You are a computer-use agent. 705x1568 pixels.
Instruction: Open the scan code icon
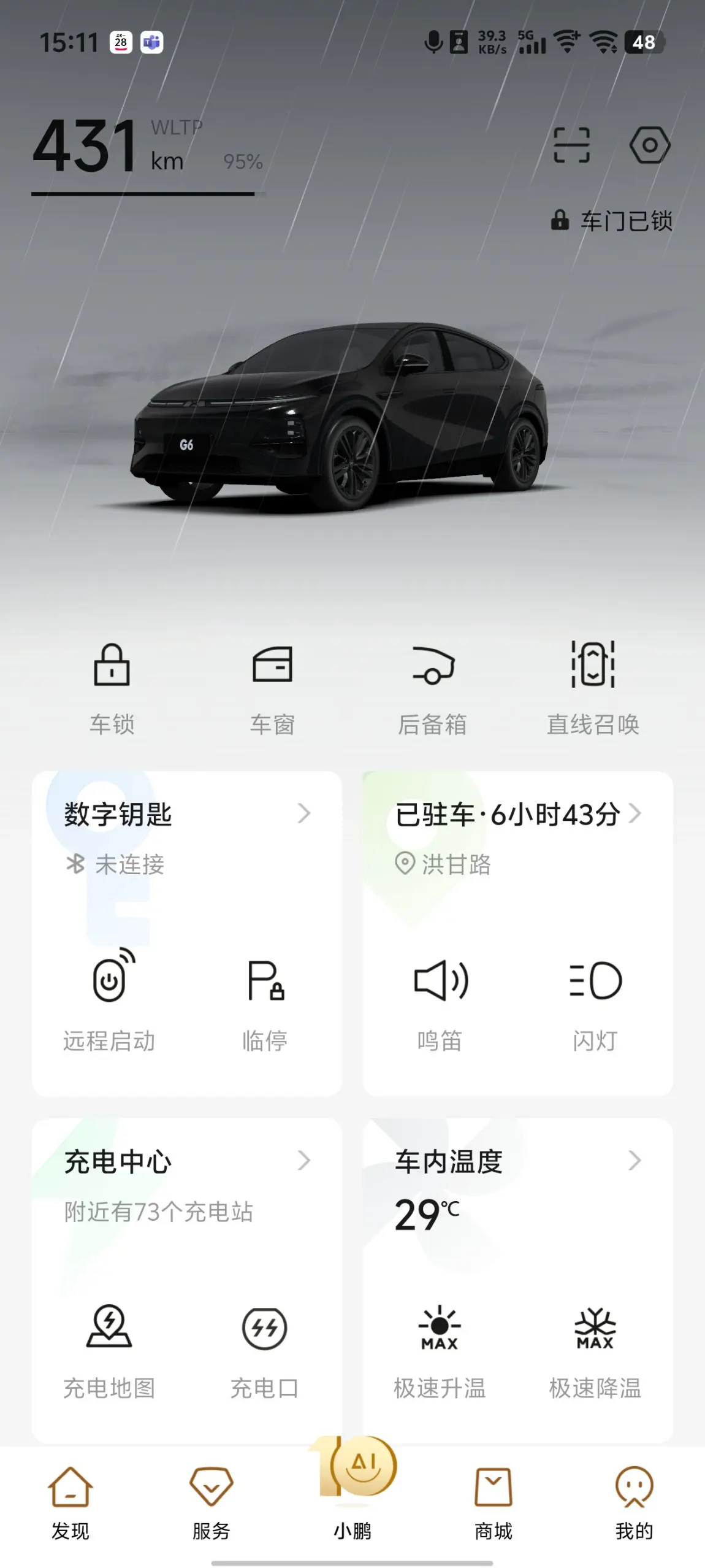571,145
